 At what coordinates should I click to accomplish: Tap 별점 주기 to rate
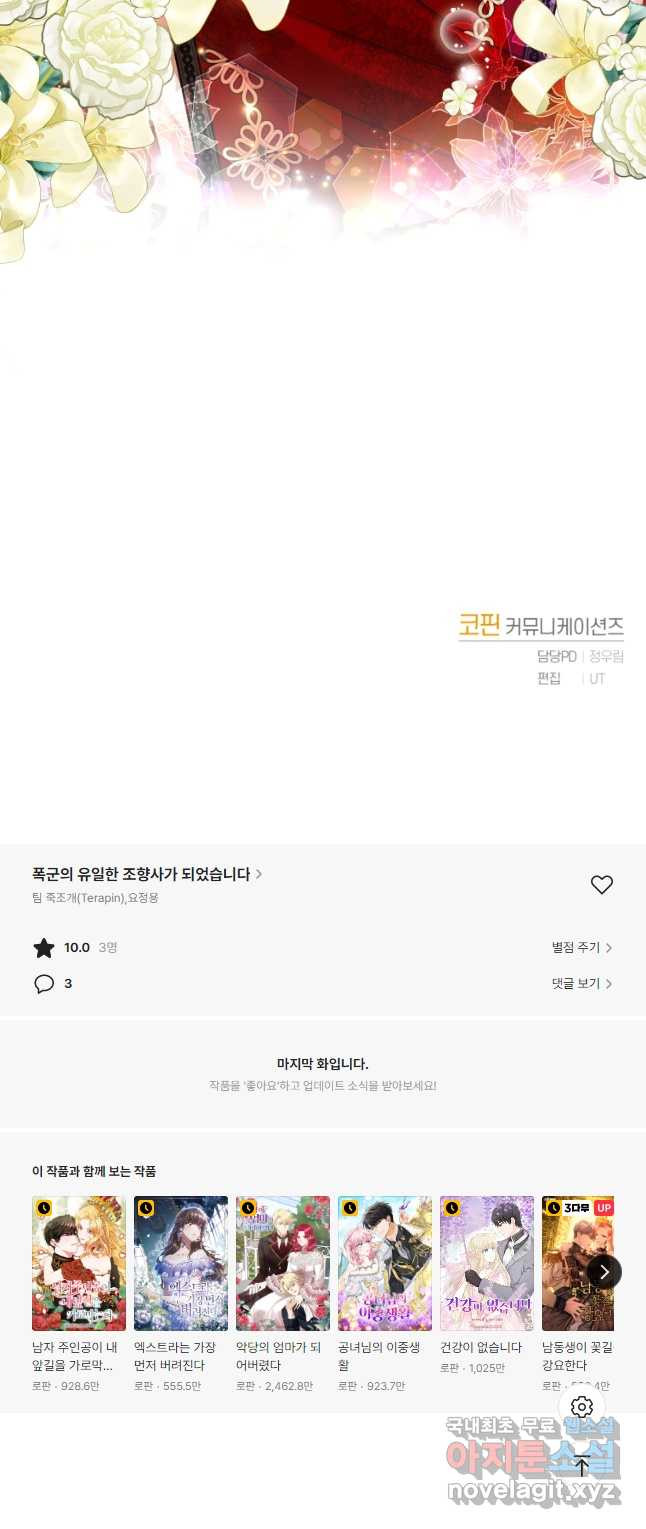[x=582, y=947]
